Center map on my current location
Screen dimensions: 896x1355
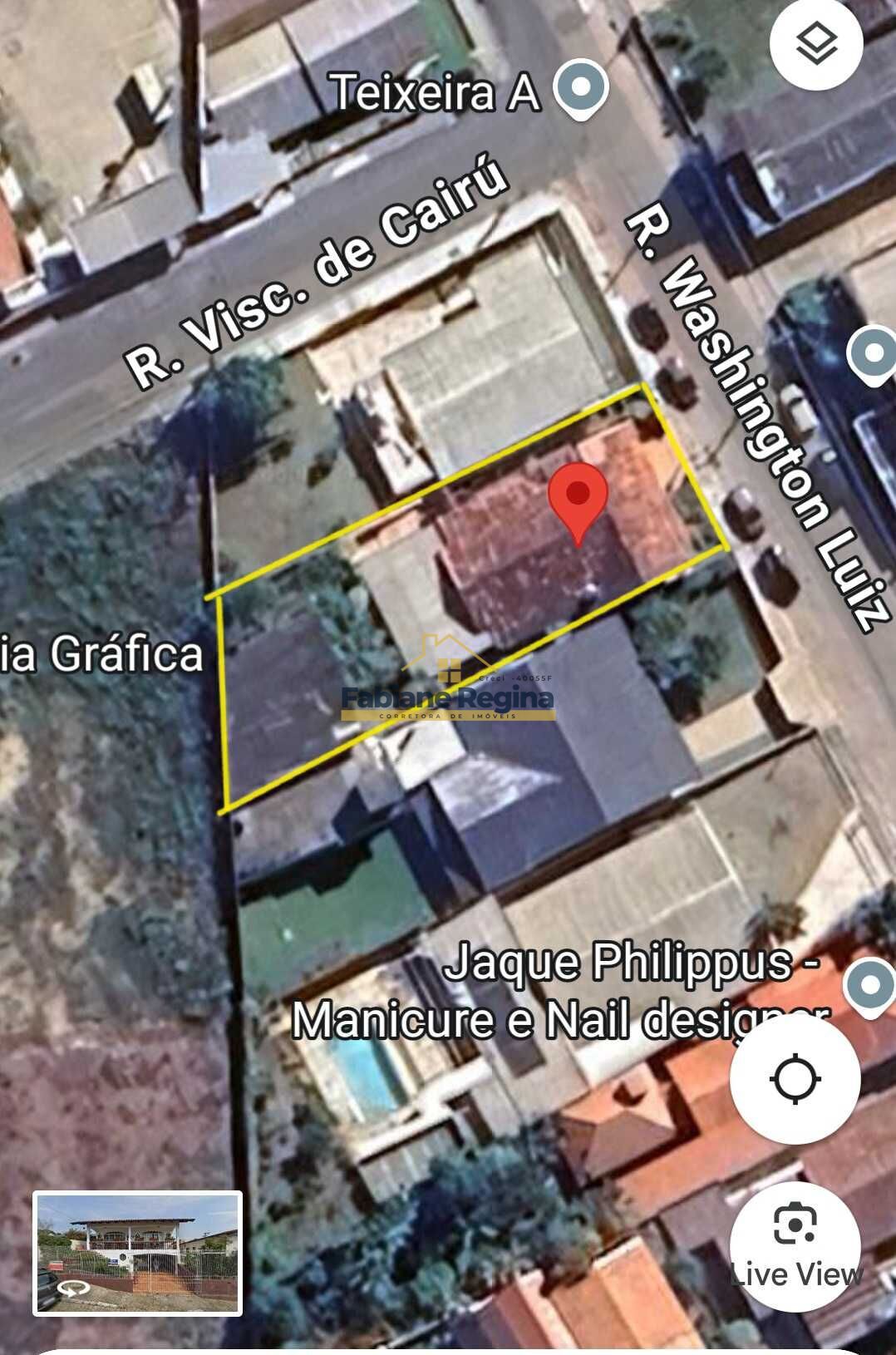coord(795,1079)
